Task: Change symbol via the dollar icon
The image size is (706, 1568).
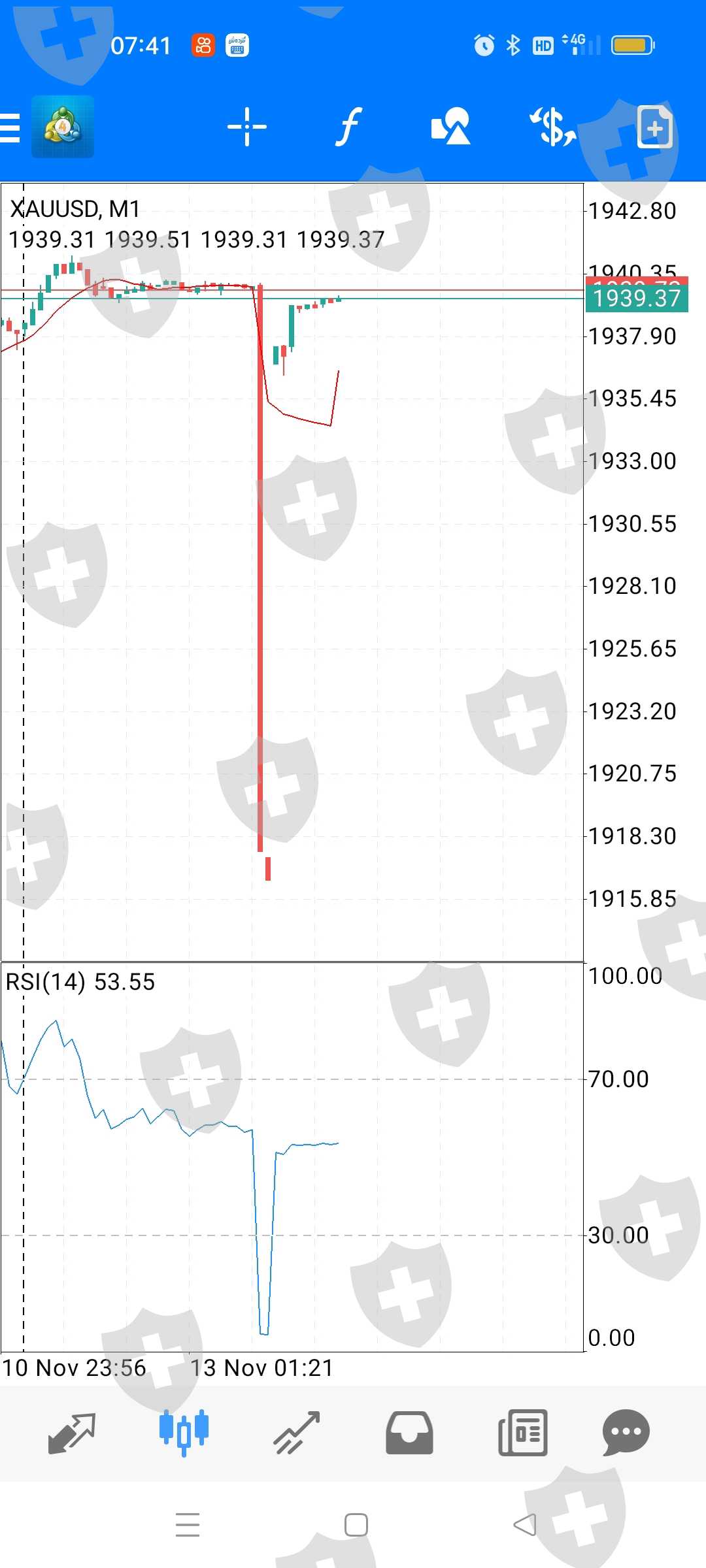Action: coord(553,127)
